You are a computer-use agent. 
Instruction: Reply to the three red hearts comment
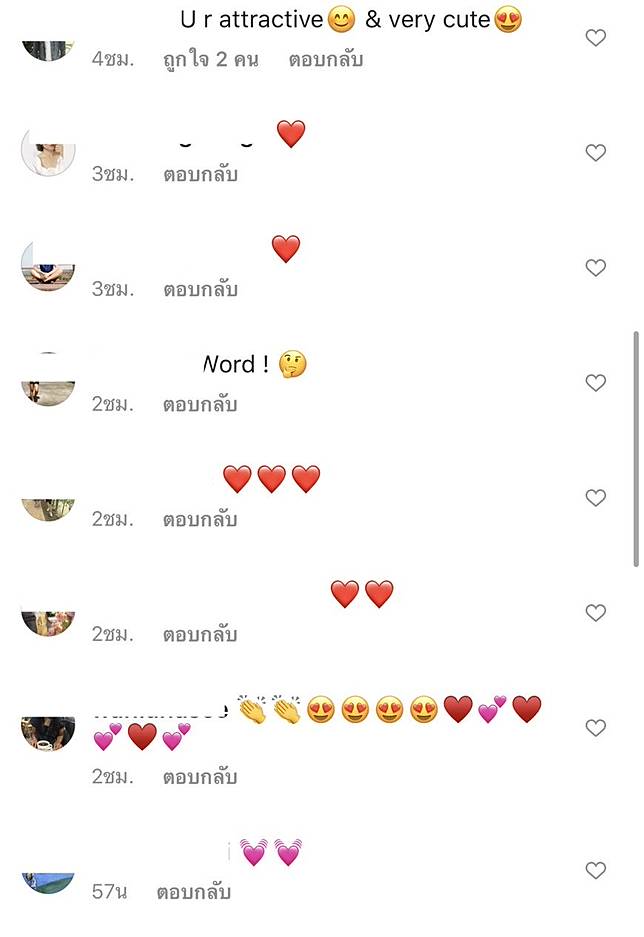coord(200,520)
